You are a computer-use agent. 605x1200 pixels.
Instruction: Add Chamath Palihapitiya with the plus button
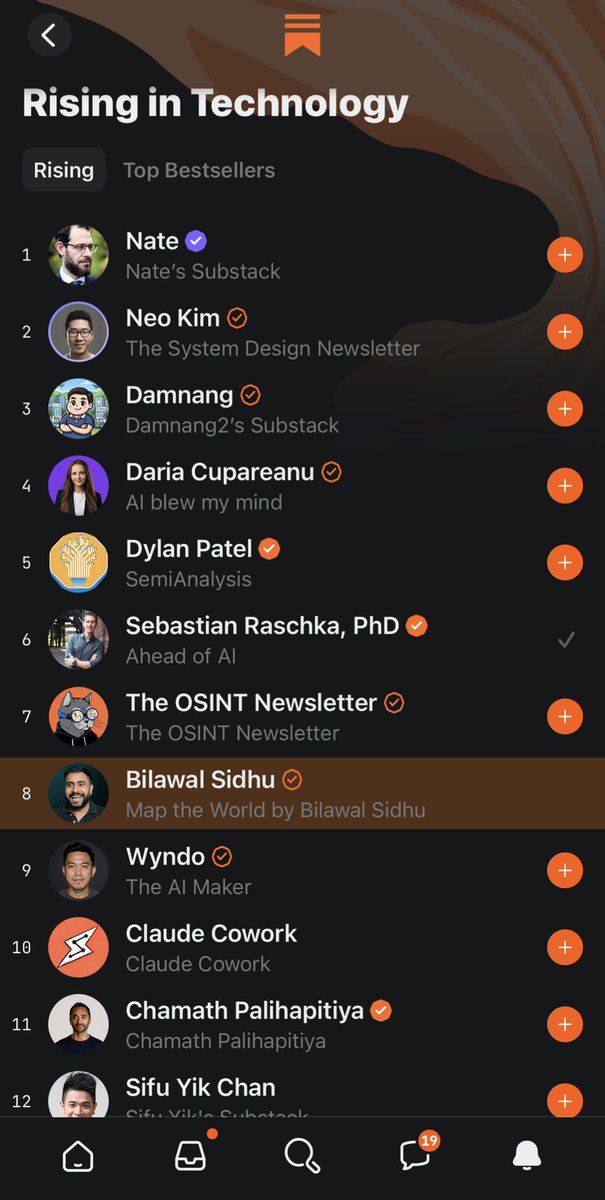565,1025
